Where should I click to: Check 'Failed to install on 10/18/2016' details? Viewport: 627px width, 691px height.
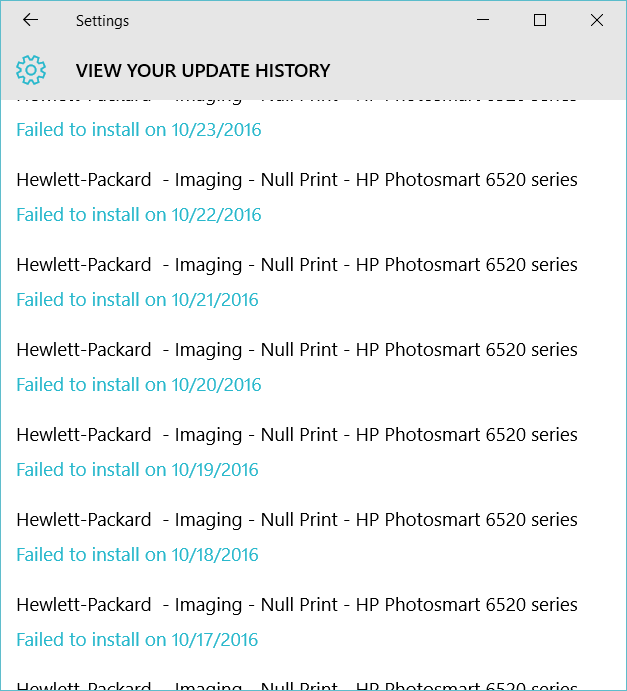(137, 555)
